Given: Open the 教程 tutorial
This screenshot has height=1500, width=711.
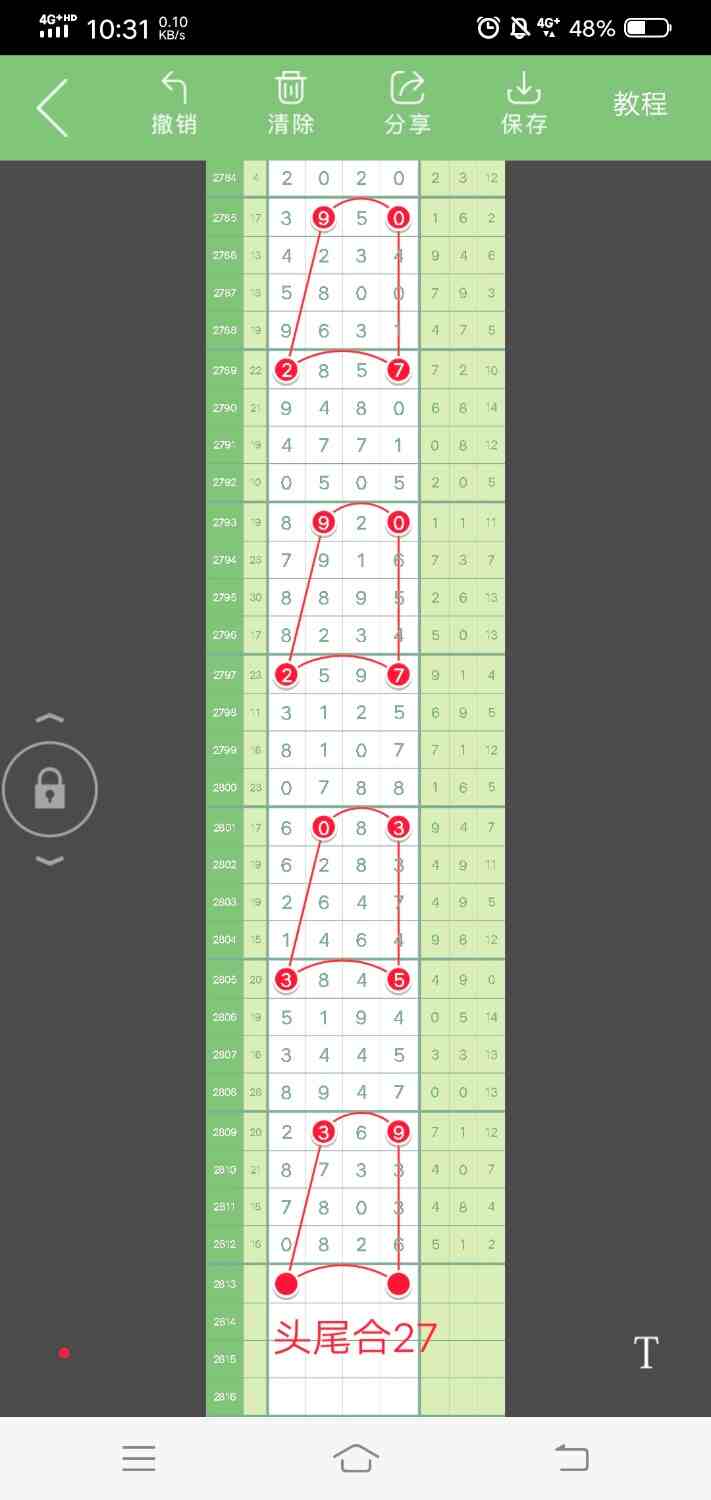Looking at the screenshot, I should click(x=640, y=104).
